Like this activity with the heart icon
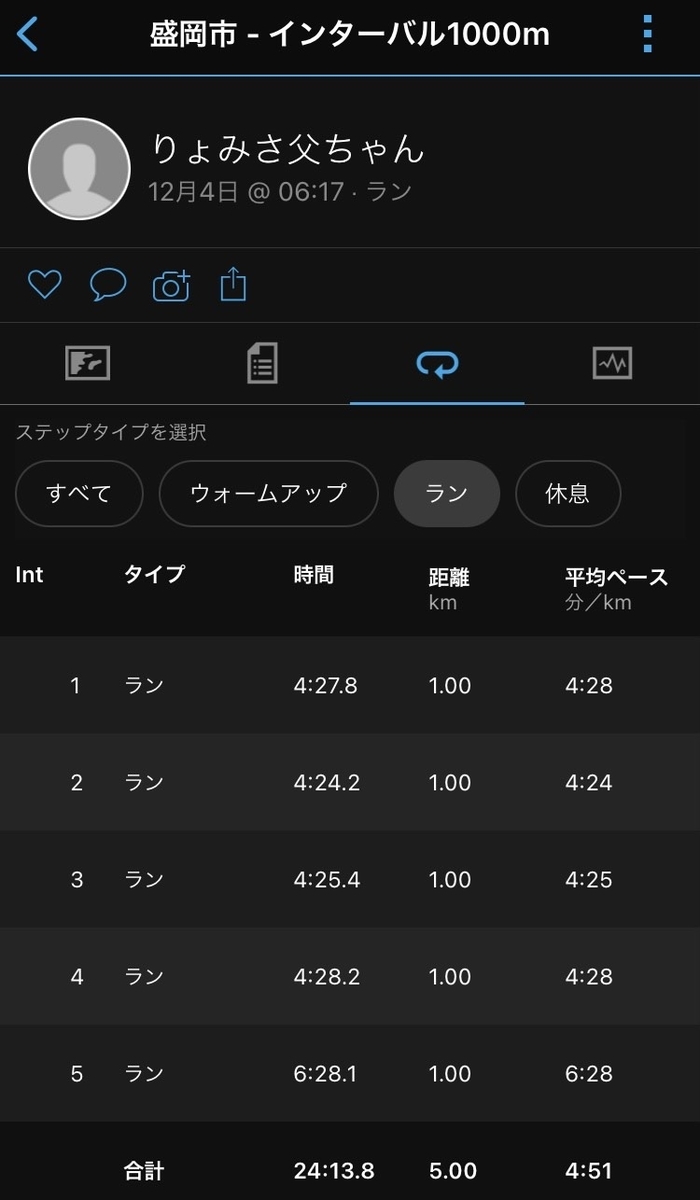 coord(44,285)
